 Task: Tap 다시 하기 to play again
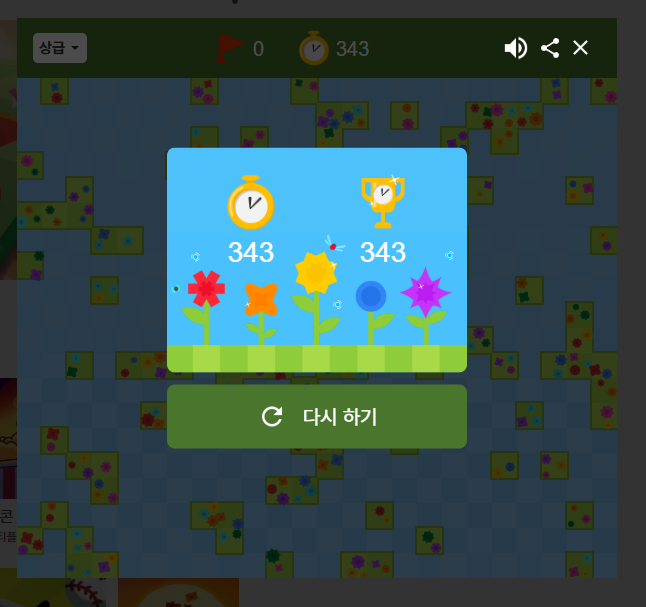tap(317, 416)
